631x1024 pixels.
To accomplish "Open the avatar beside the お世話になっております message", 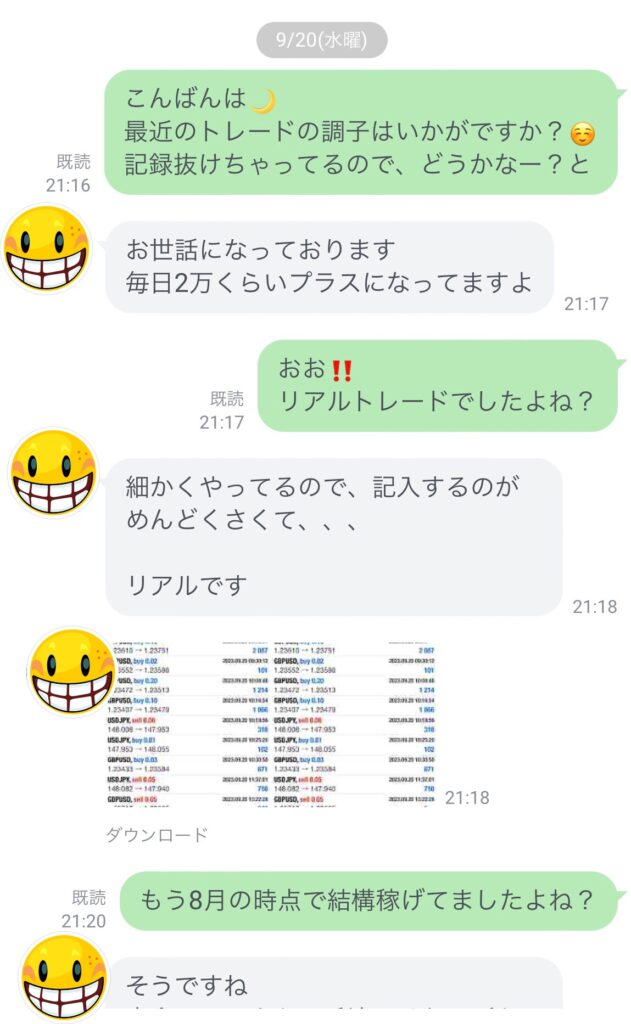I will tap(48, 249).
